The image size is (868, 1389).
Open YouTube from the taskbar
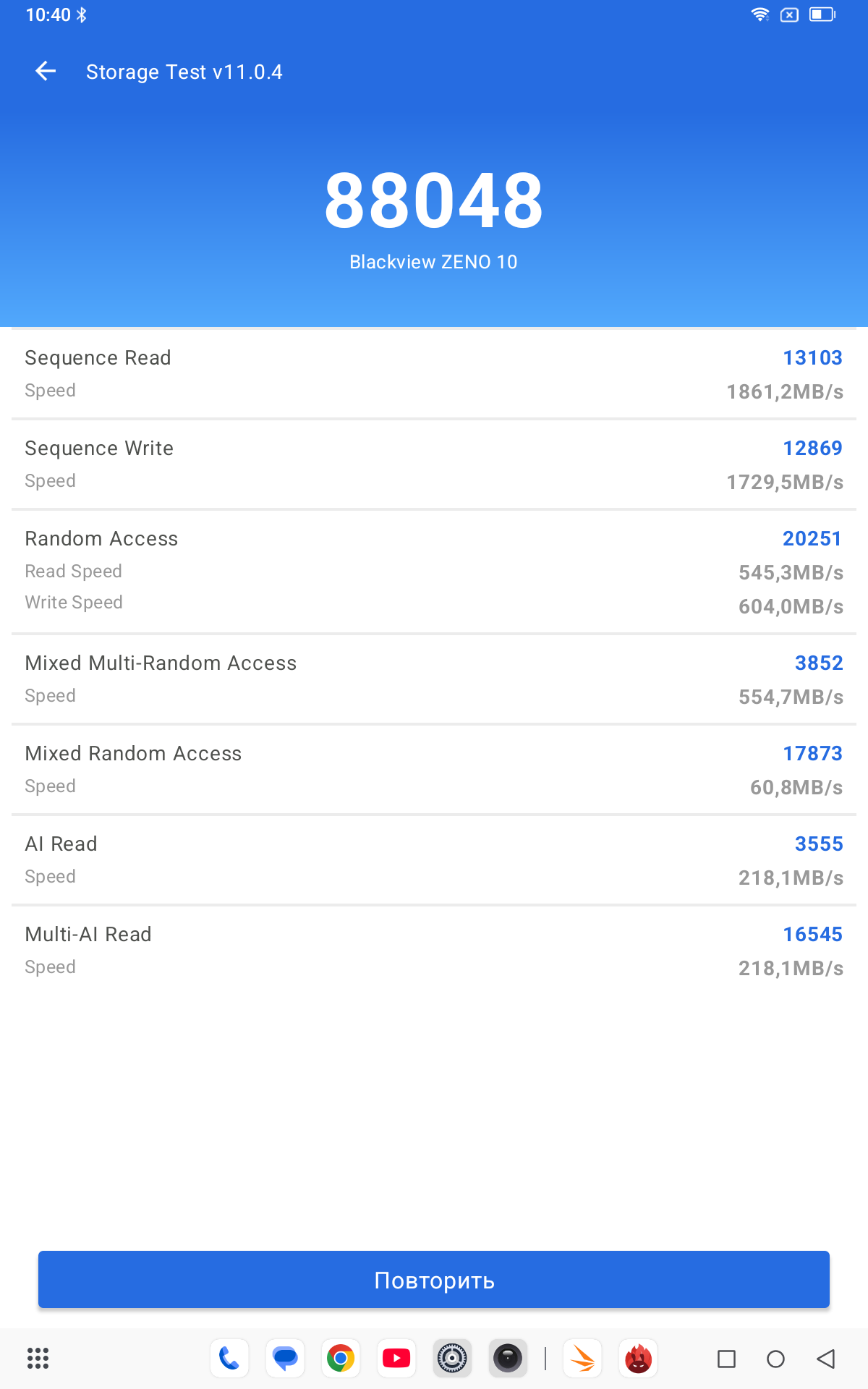(x=396, y=1359)
